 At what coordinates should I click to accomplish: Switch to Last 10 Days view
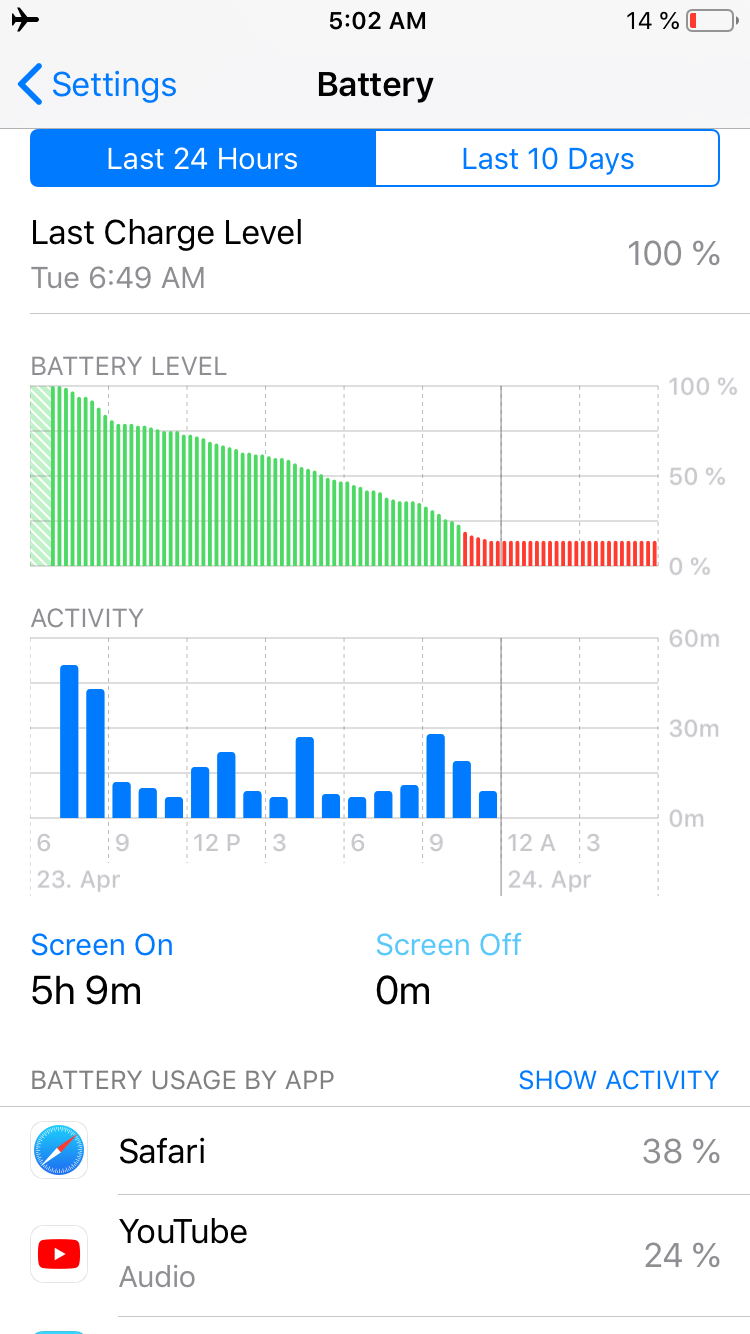[547, 159]
